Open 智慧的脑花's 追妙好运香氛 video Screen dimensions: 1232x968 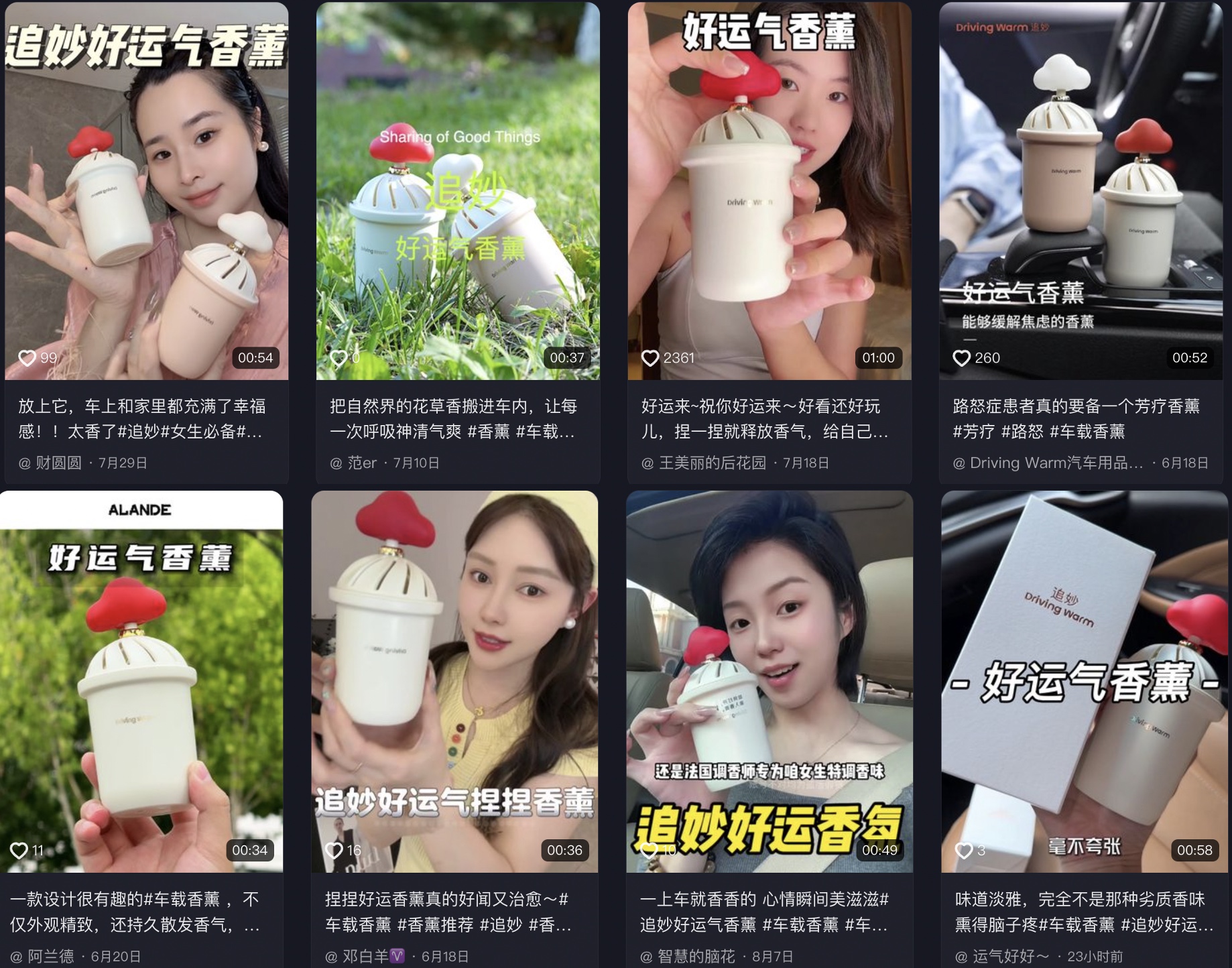(x=769, y=680)
